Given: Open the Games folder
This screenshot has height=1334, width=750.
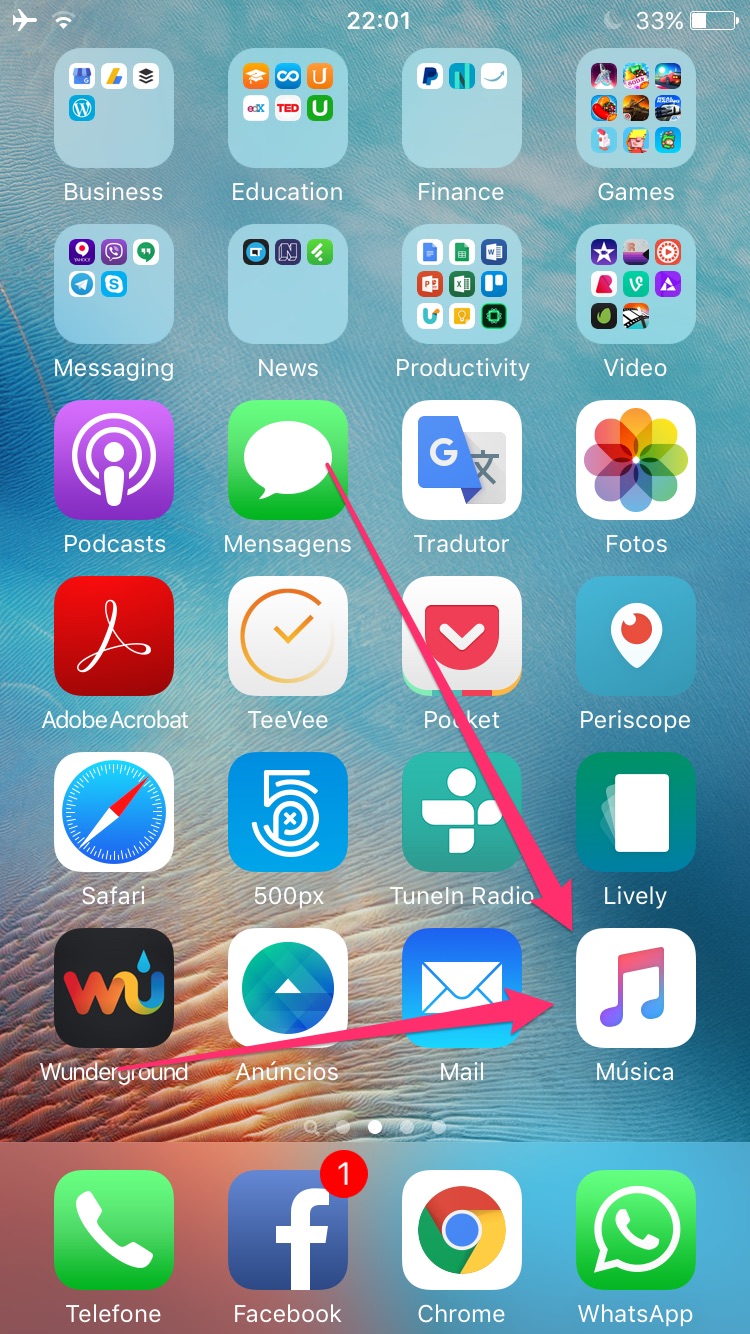Looking at the screenshot, I should (635, 108).
